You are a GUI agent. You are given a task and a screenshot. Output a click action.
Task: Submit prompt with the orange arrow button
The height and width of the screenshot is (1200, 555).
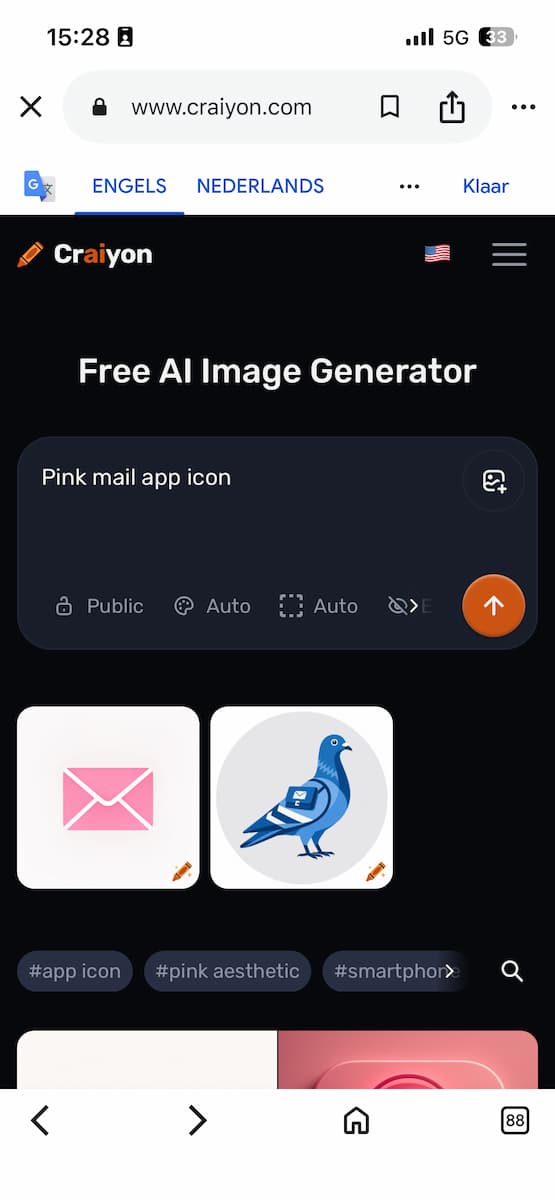pyautogui.click(x=494, y=605)
